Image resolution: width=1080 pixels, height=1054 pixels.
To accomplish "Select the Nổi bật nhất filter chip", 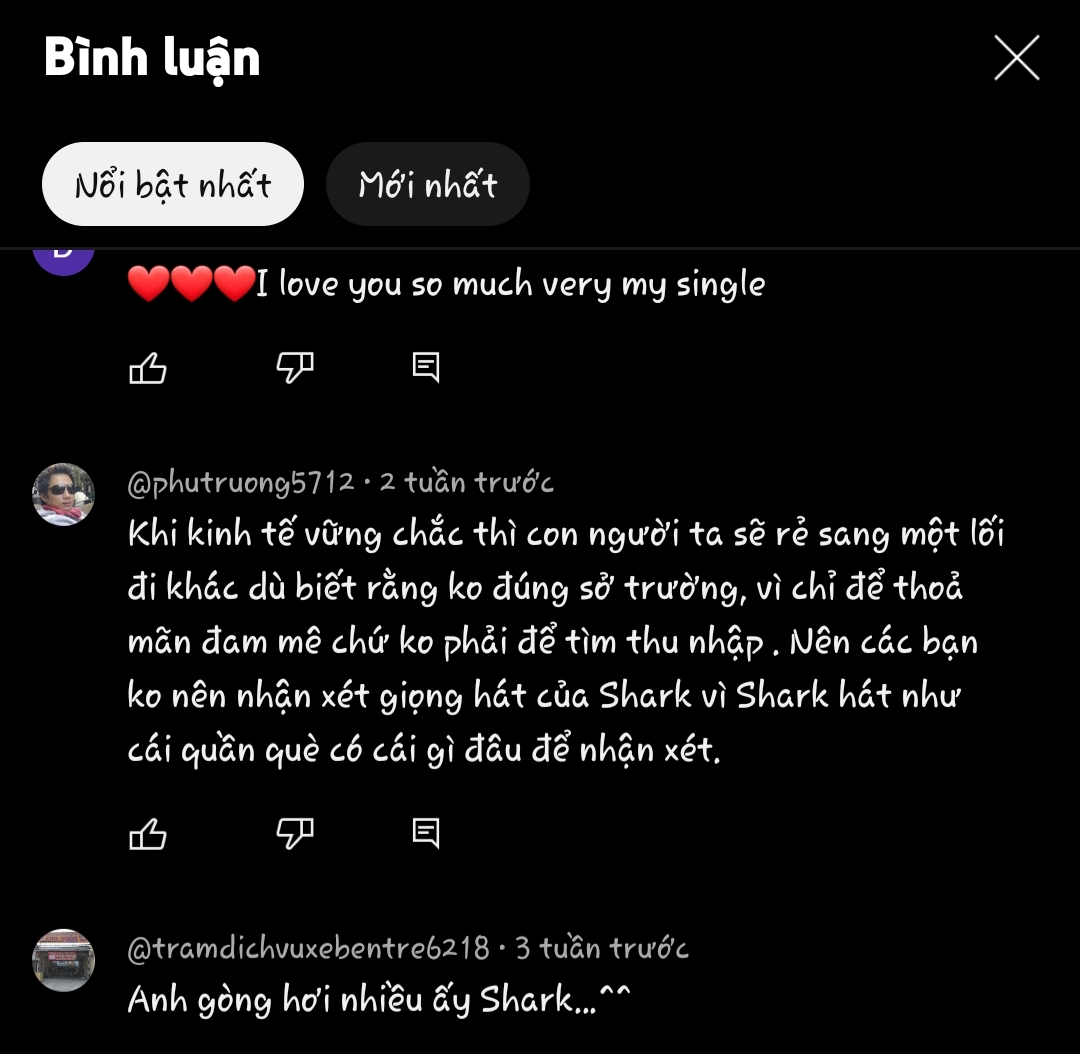I will (173, 184).
